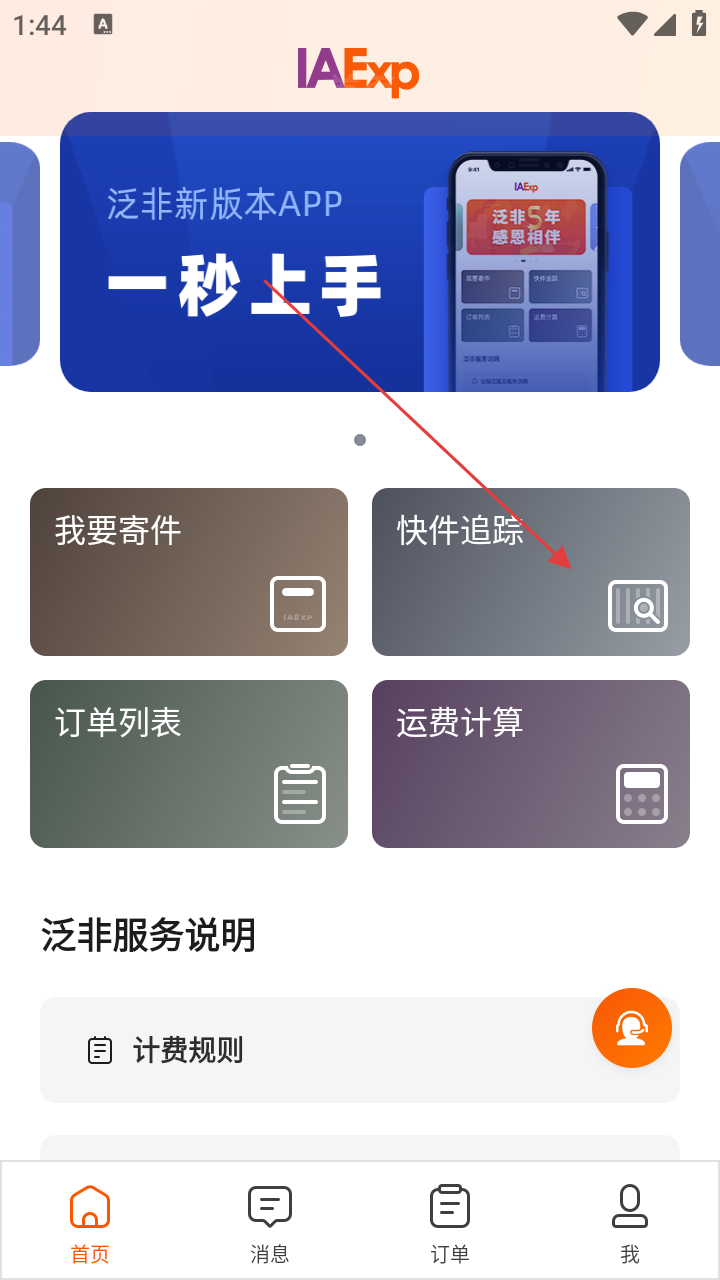Switch to the 我 tab
Viewport: 720px width, 1280px height.
[630, 1222]
